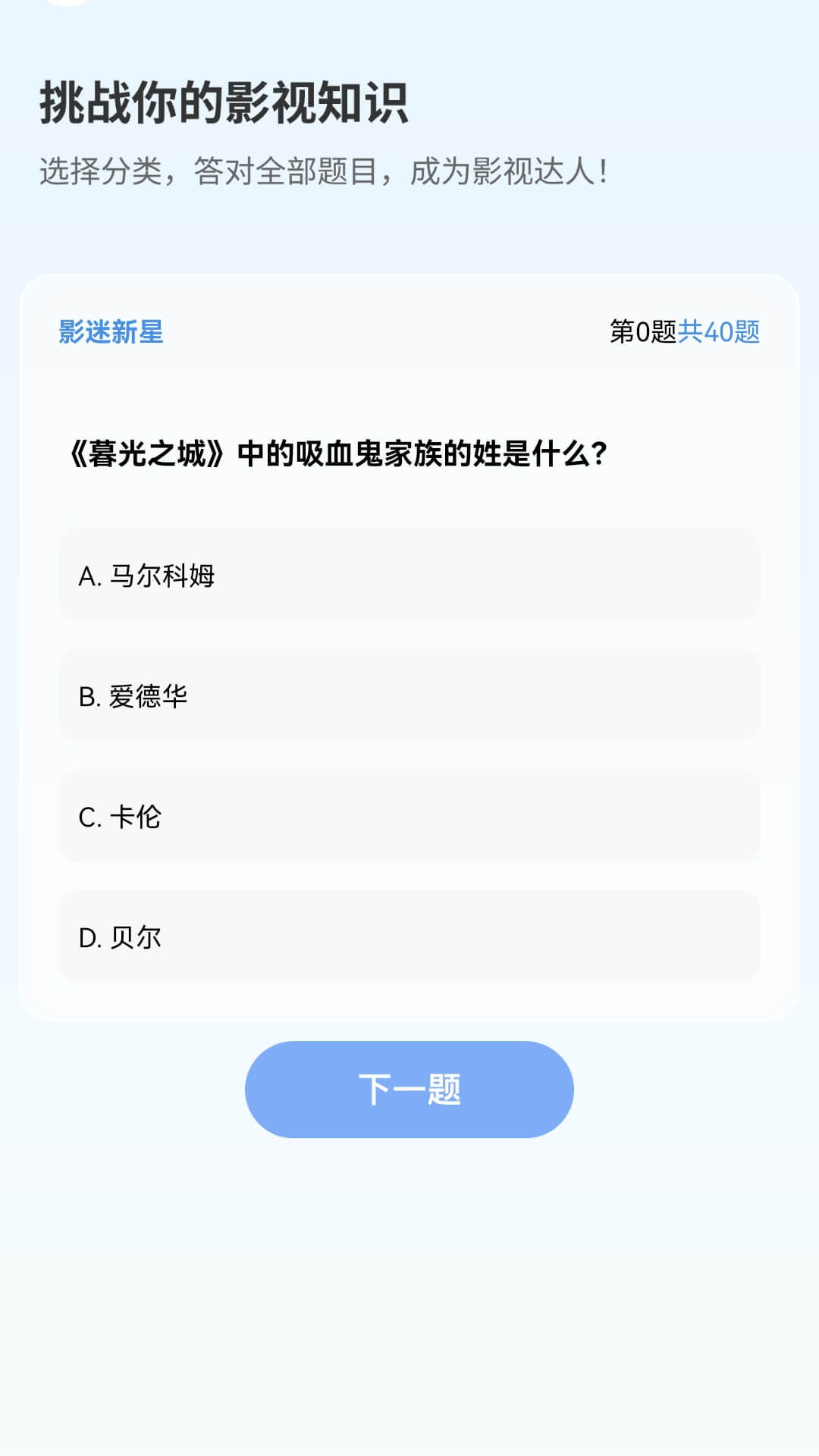Select the answer containing 卡伦
819x1456 pixels.
[x=408, y=817]
